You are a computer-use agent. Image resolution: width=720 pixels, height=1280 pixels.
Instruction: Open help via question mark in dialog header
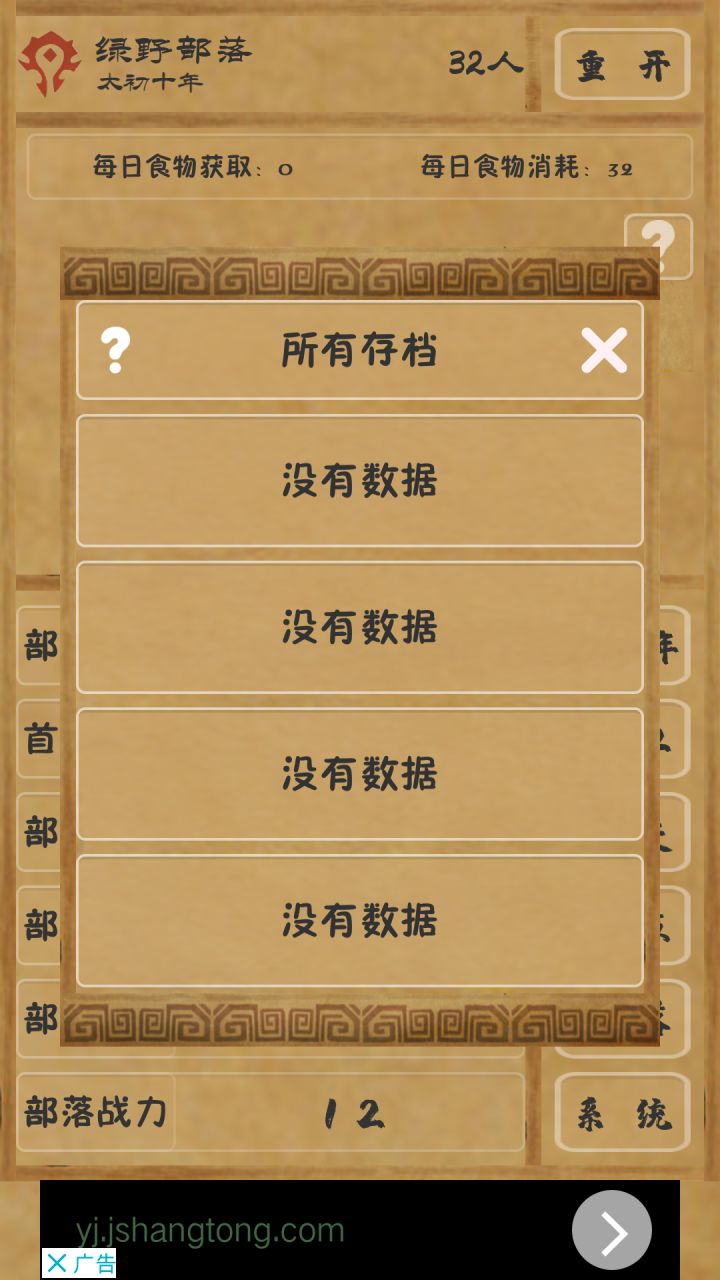[x=117, y=352]
